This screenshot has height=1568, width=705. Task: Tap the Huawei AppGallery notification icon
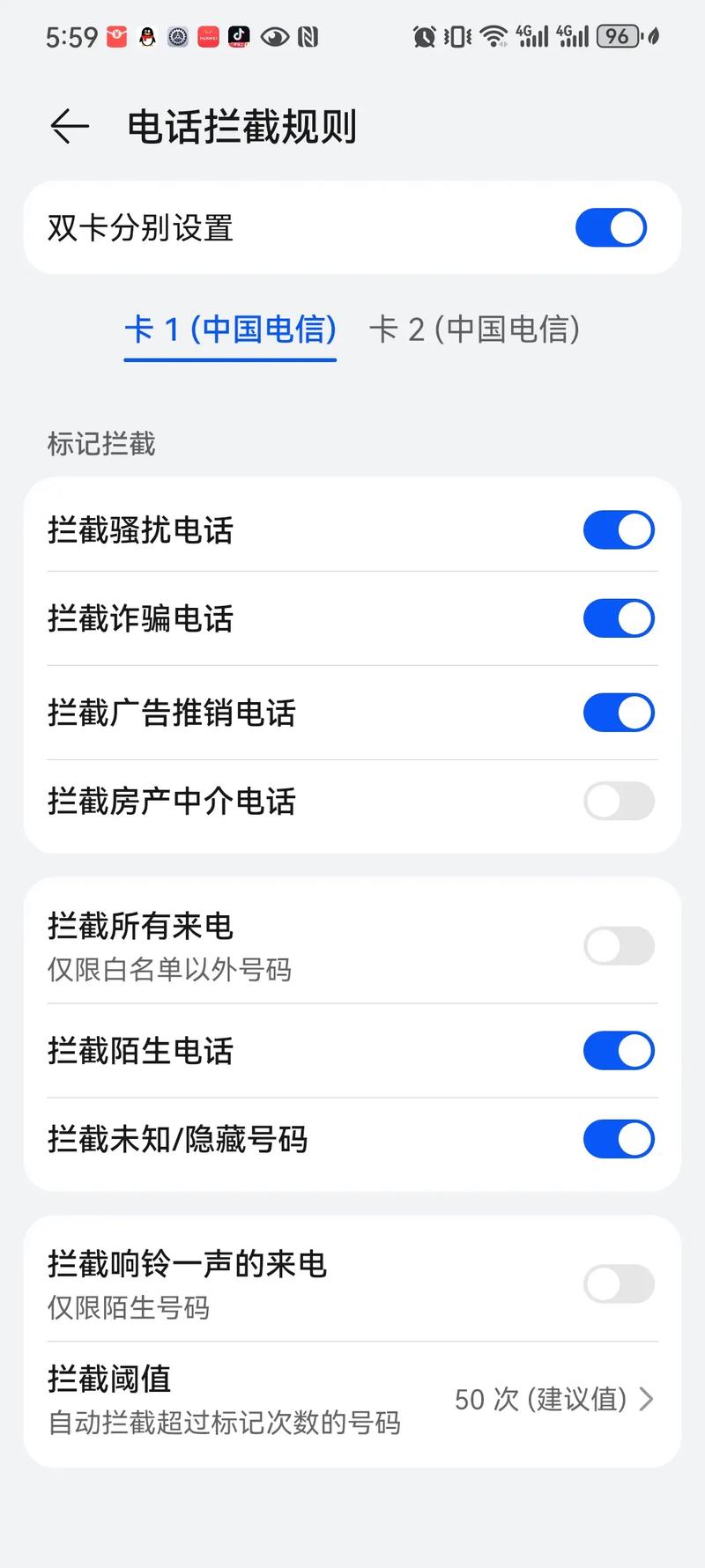(x=208, y=36)
